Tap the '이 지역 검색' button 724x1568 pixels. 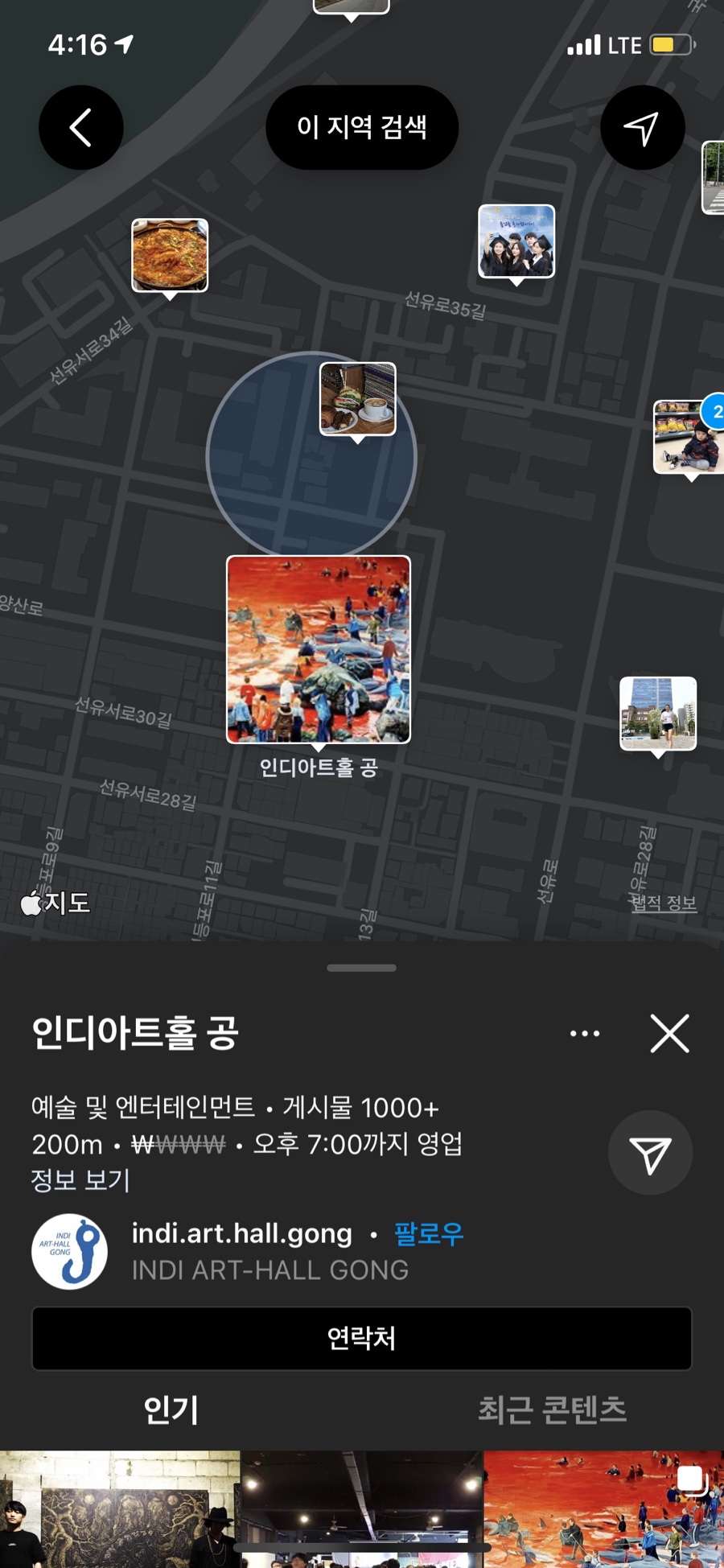coord(362,127)
